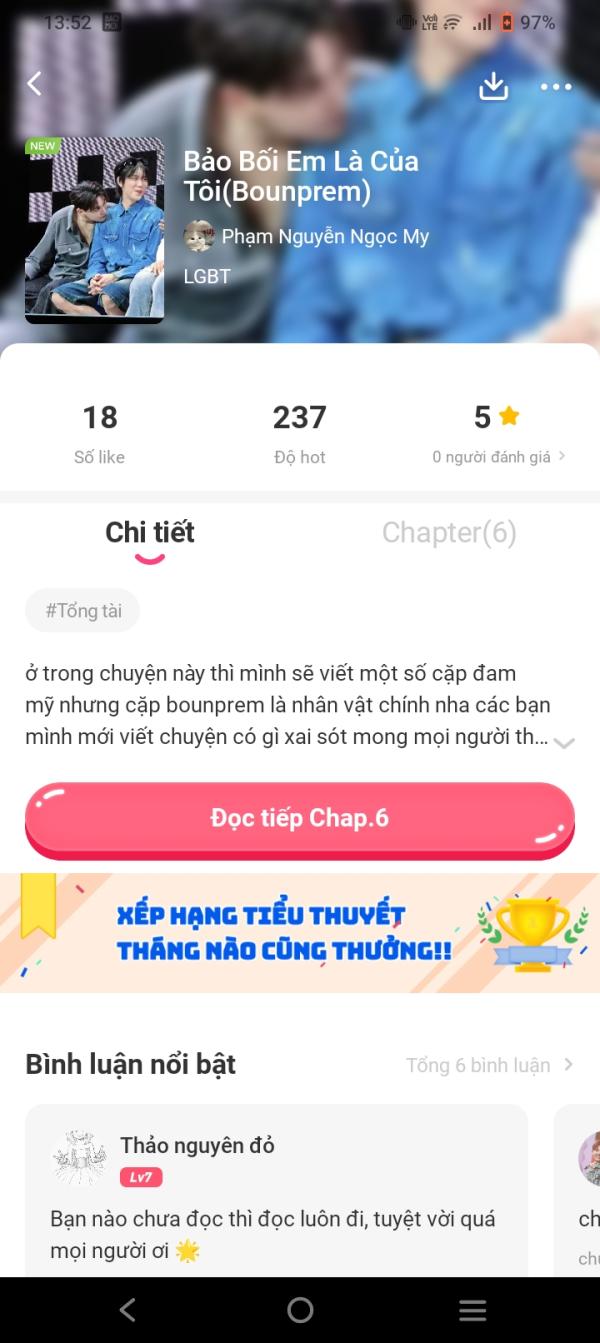The image size is (600, 1343).
Task: View all comments via Tổng 6 bình luận
Action: pos(489,1065)
